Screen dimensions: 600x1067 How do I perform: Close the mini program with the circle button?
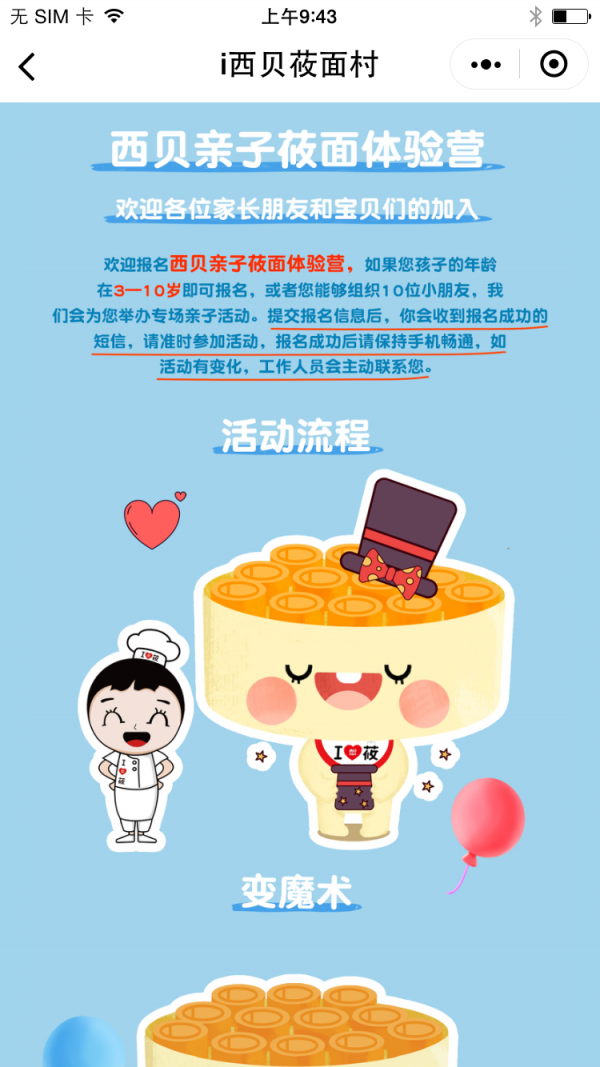(553, 65)
